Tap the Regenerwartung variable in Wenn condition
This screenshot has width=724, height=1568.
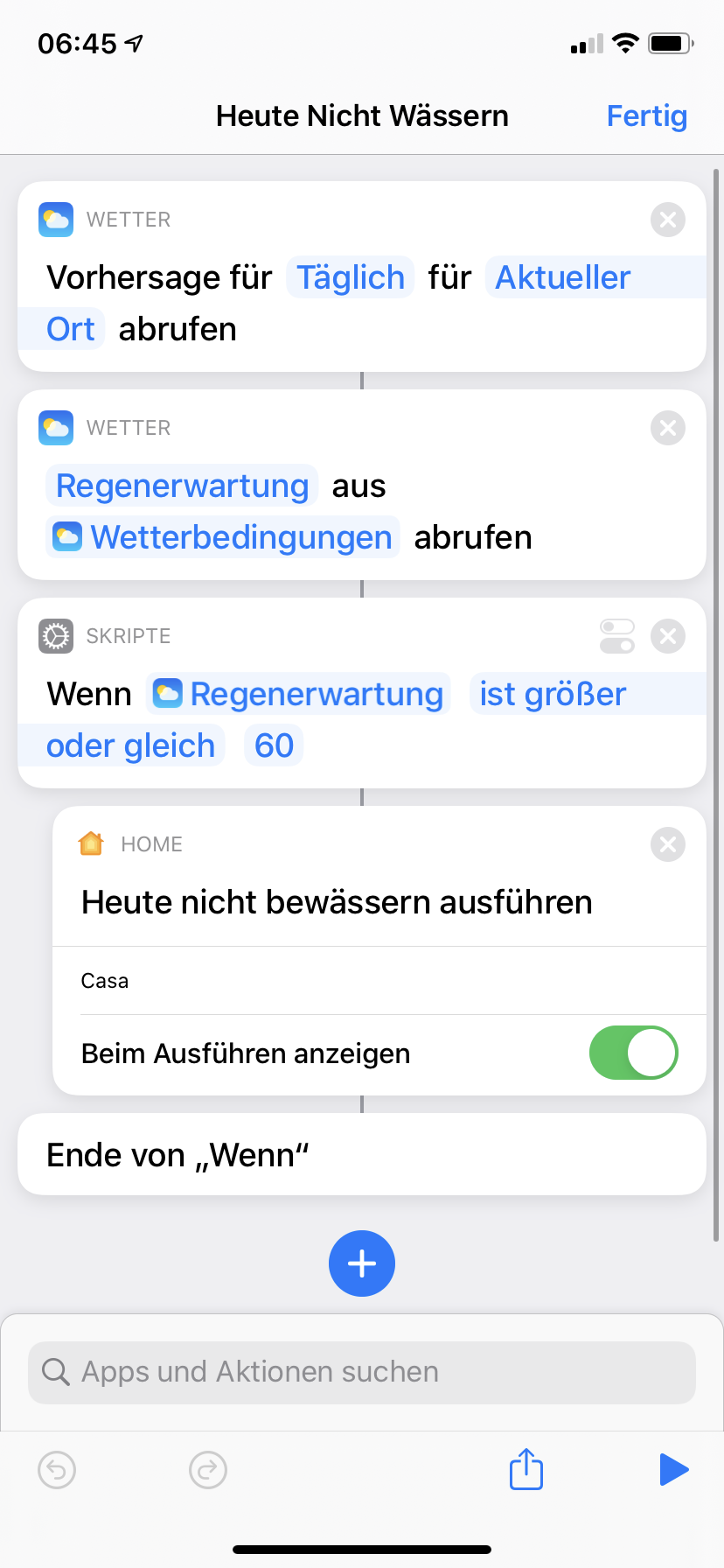click(299, 695)
